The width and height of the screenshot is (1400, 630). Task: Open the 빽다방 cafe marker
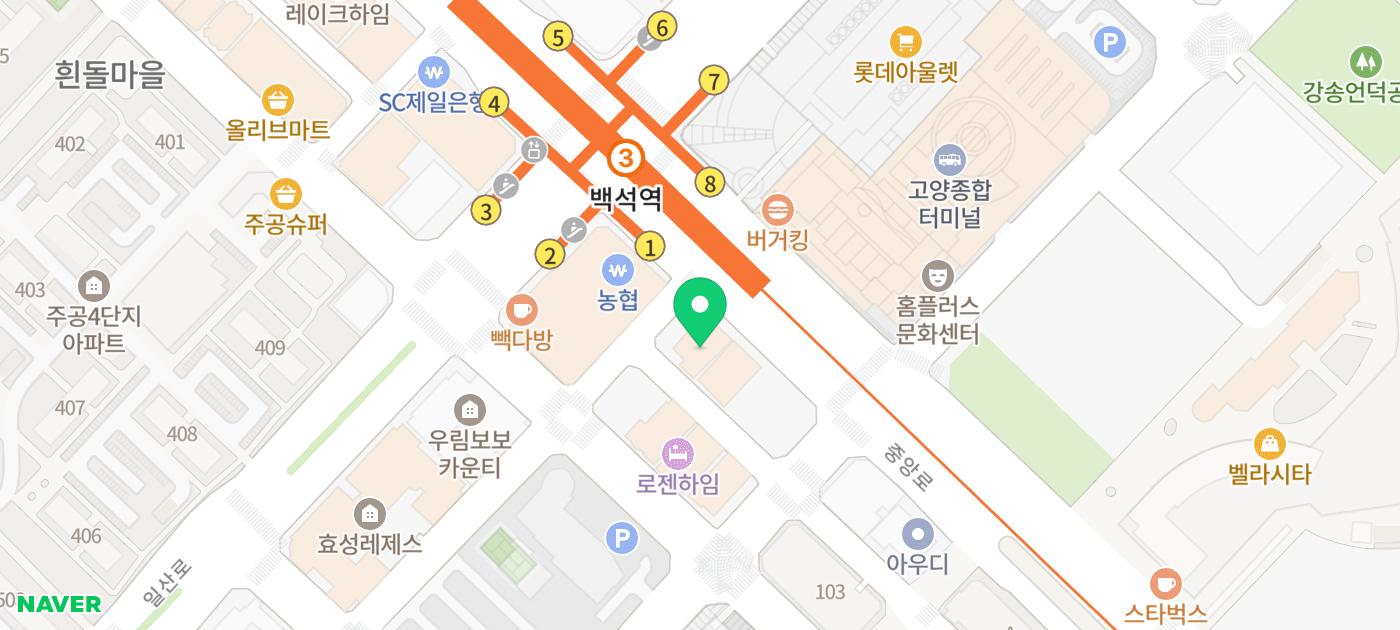(x=521, y=310)
